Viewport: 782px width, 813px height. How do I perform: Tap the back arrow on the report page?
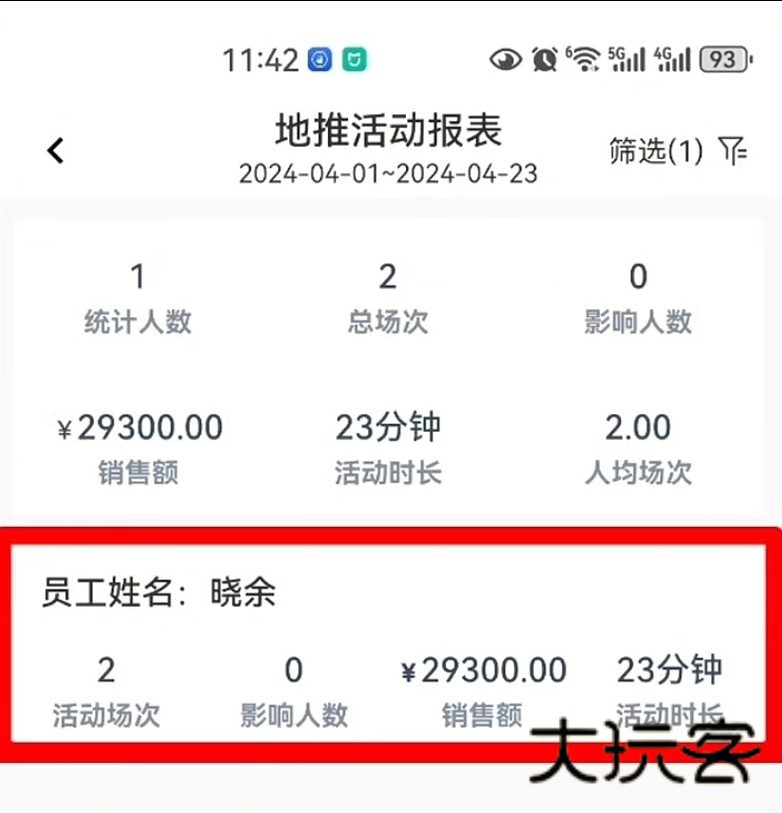[x=56, y=149]
